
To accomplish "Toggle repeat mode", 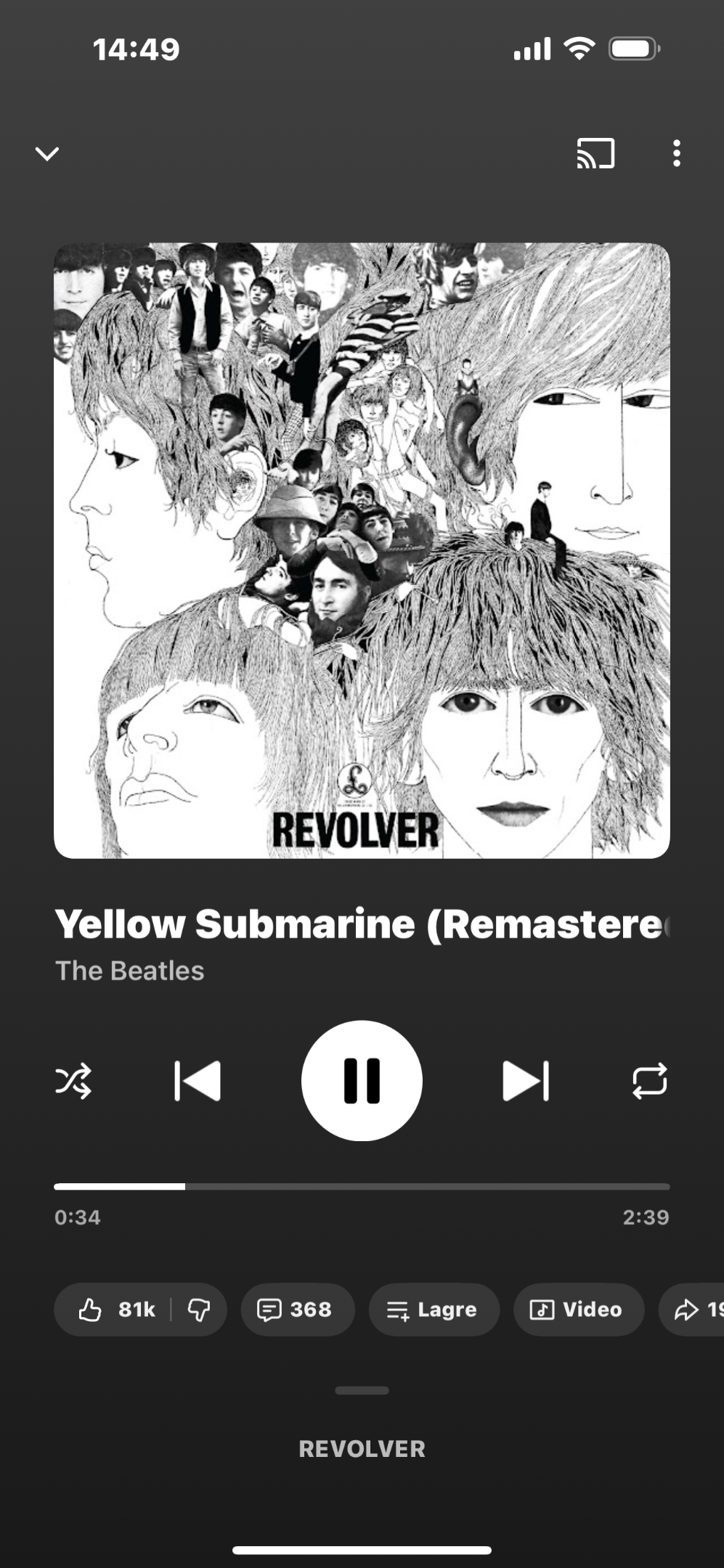I will point(649,1081).
